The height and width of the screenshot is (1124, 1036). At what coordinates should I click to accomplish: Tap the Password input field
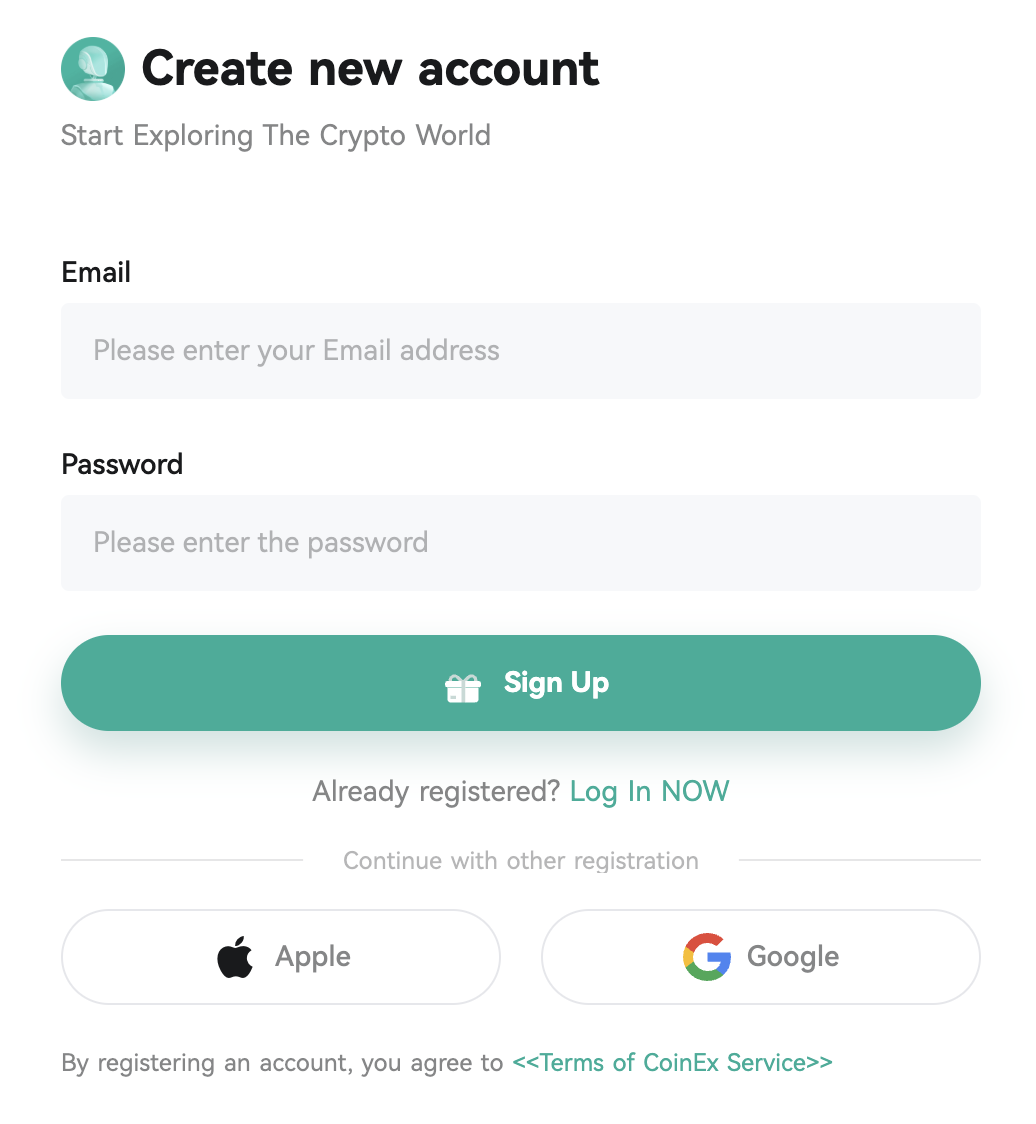(520, 543)
